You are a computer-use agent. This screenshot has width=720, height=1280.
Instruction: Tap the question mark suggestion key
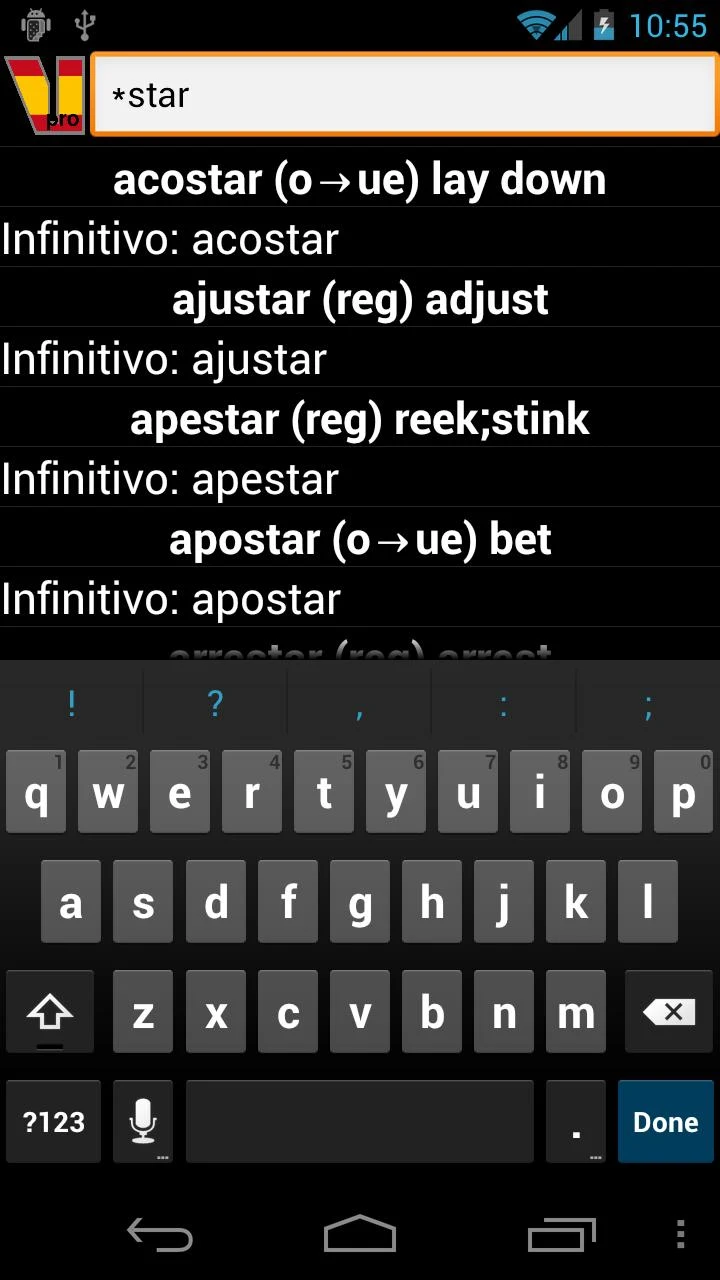click(x=215, y=704)
